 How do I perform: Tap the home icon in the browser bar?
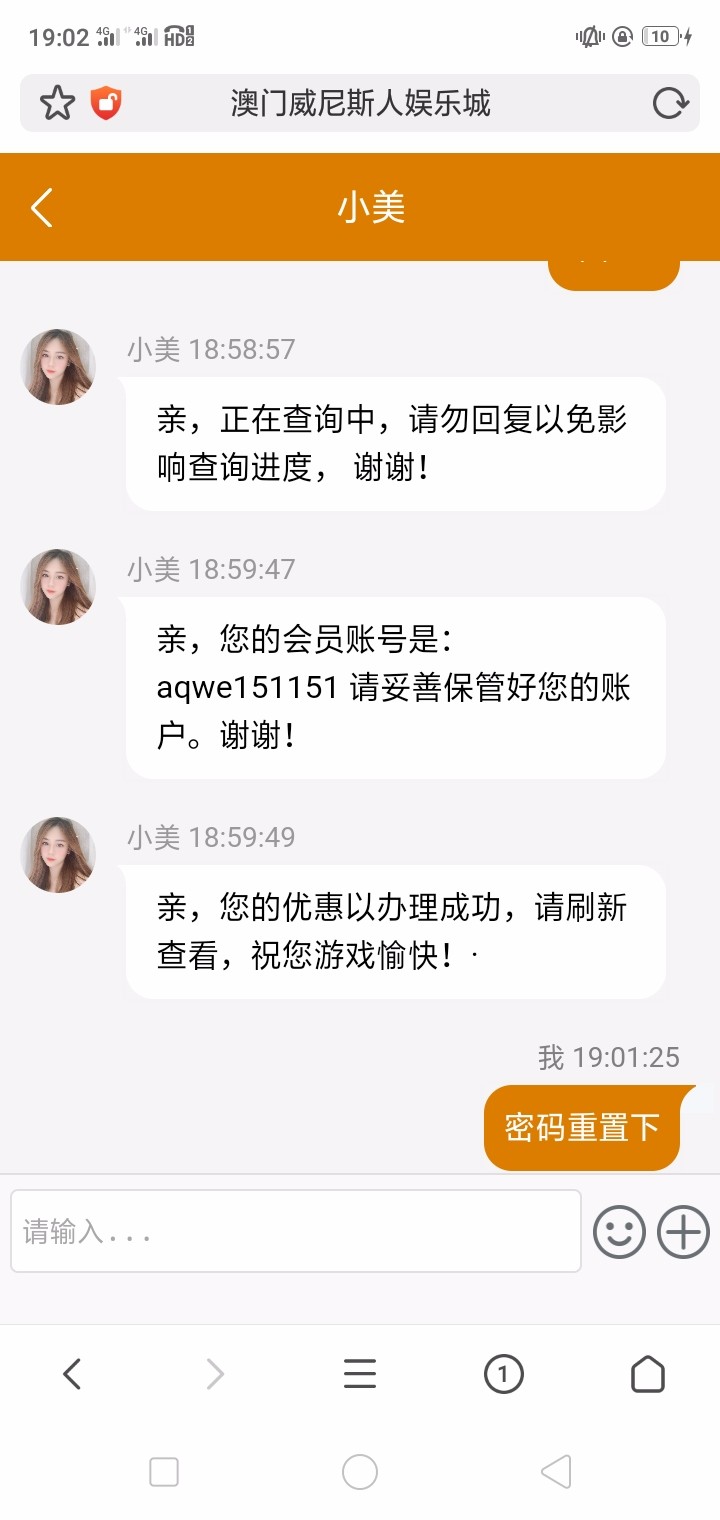point(647,1374)
